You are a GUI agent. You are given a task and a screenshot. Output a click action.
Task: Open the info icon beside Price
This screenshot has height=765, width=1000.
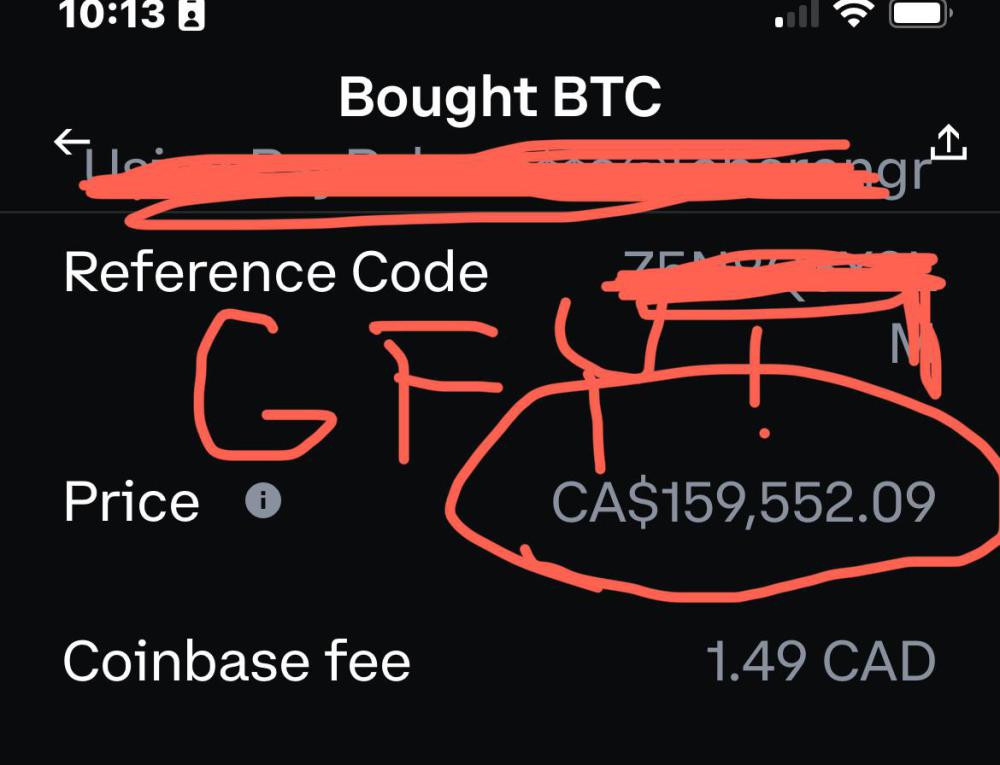click(263, 501)
